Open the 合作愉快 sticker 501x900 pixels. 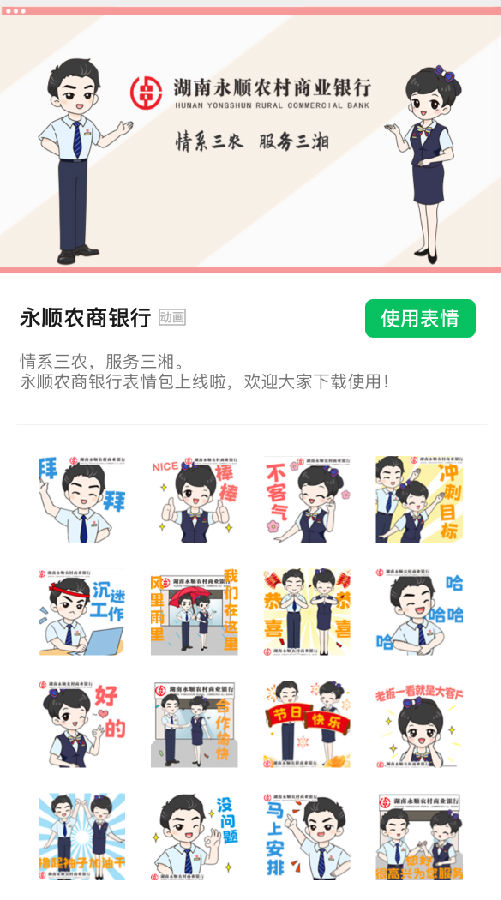(x=194, y=724)
